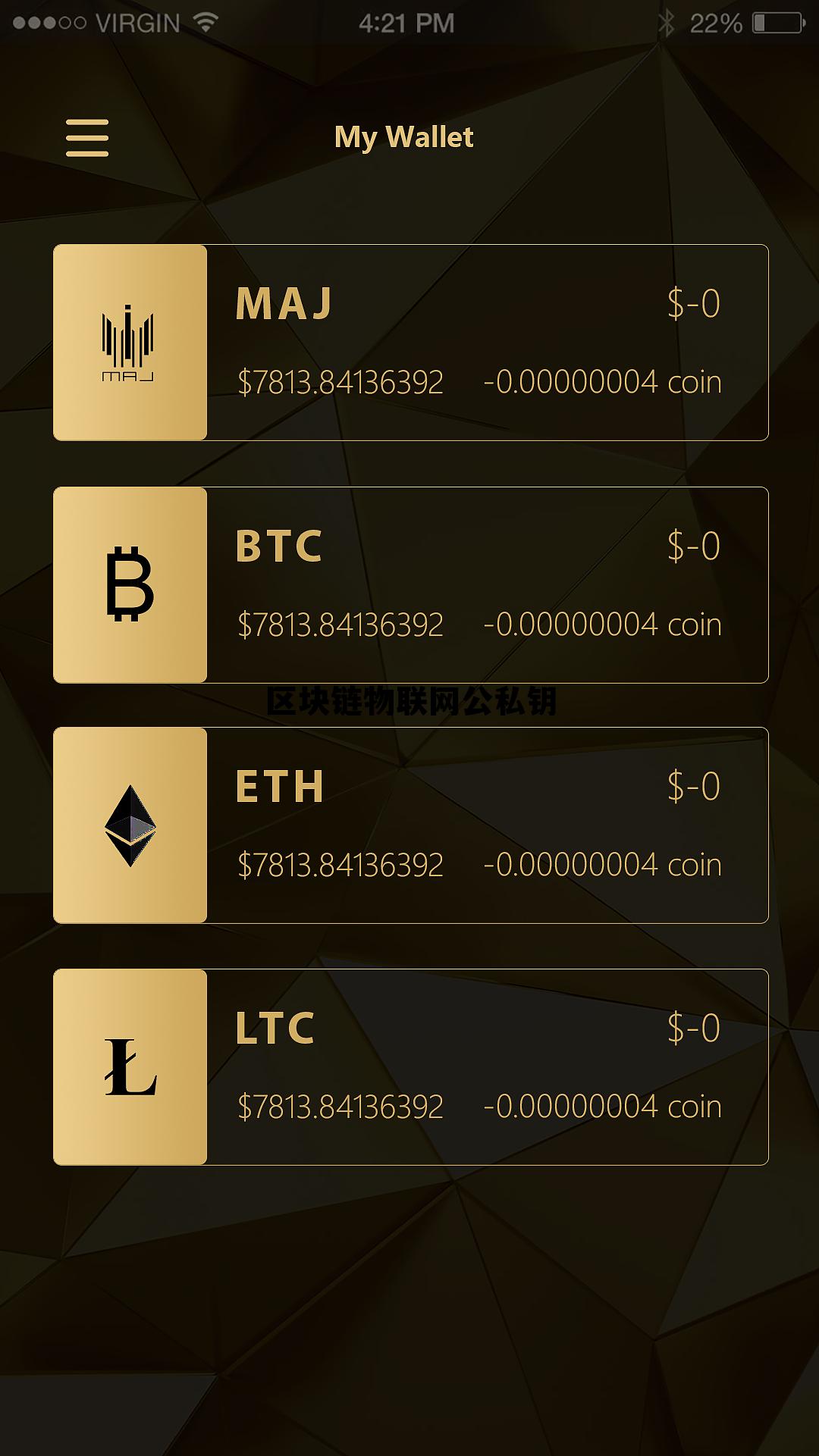Tap the LTC -0.00000004 coin value
Screen dimensions: 819x1456
tap(604, 1107)
